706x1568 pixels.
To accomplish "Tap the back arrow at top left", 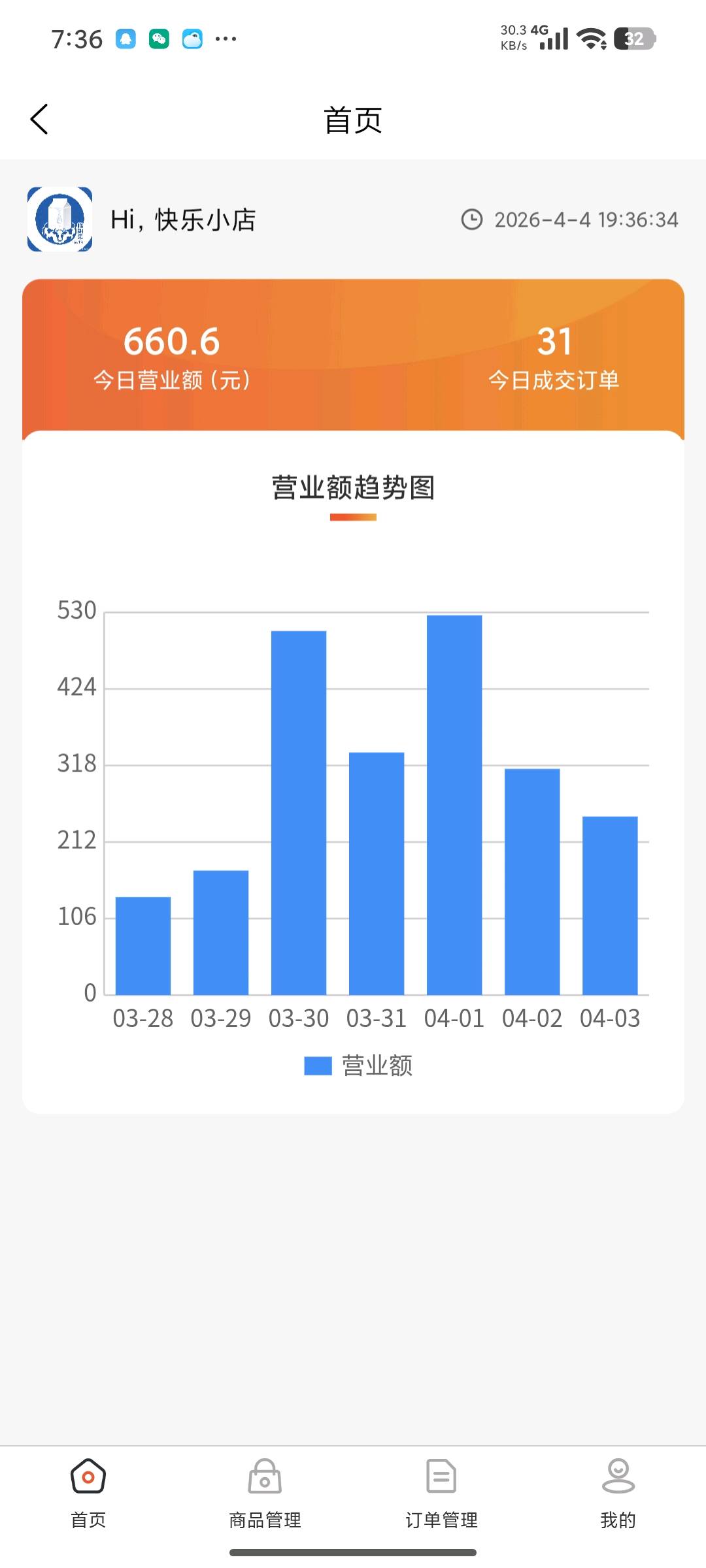I will pos(39,120).
